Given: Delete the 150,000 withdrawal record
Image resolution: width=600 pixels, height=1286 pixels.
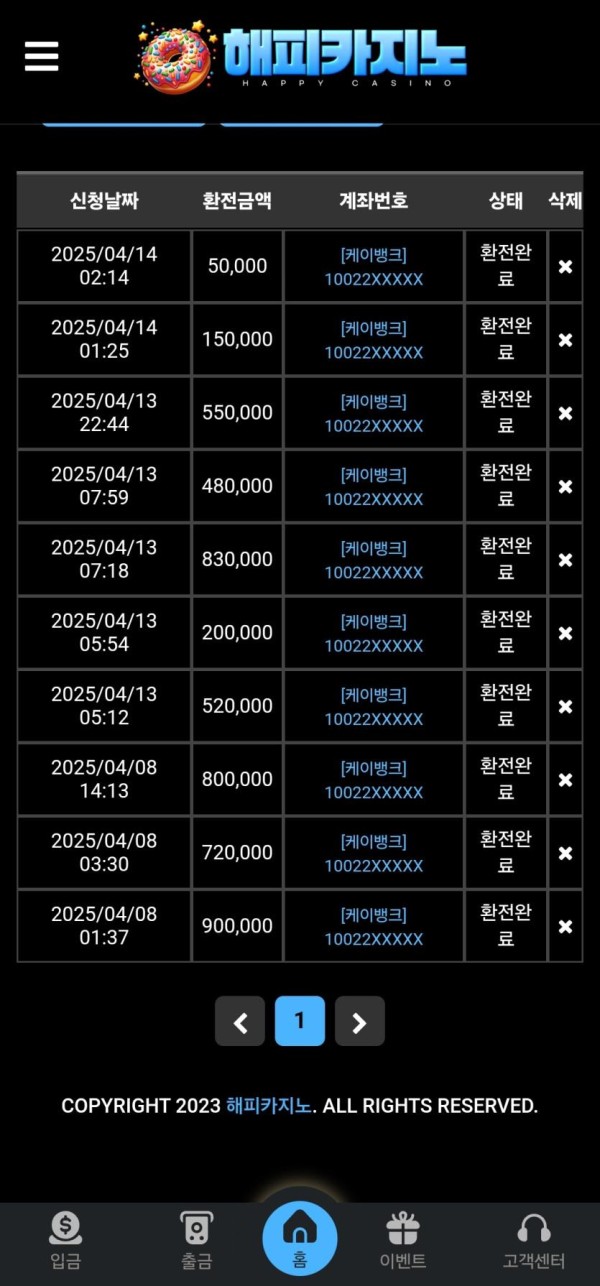Looking at the screenshot, I should click(x=565, y=340).
